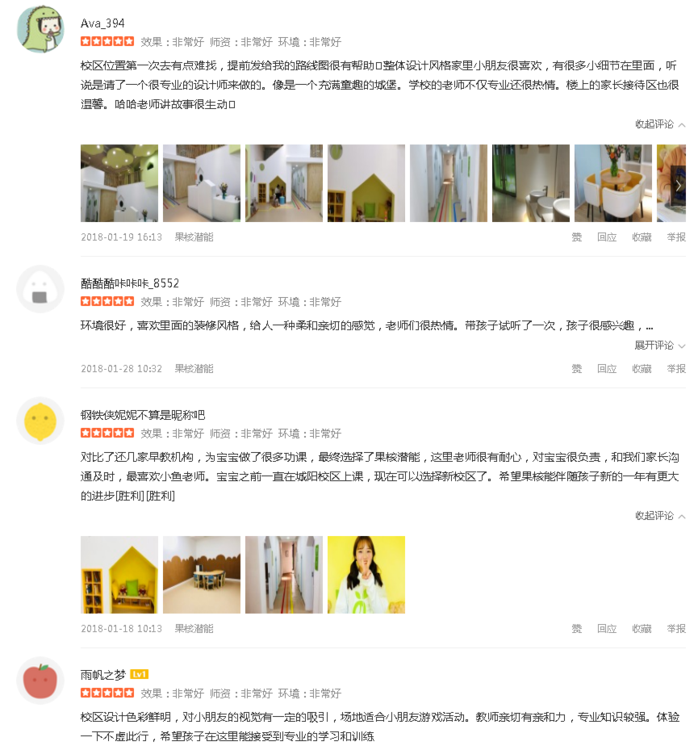The width and height of the screenshot is (698, 750).
Task: Expand 酷酷酷咔咔咔_8552's full review
Action: [x=660, y=345]
